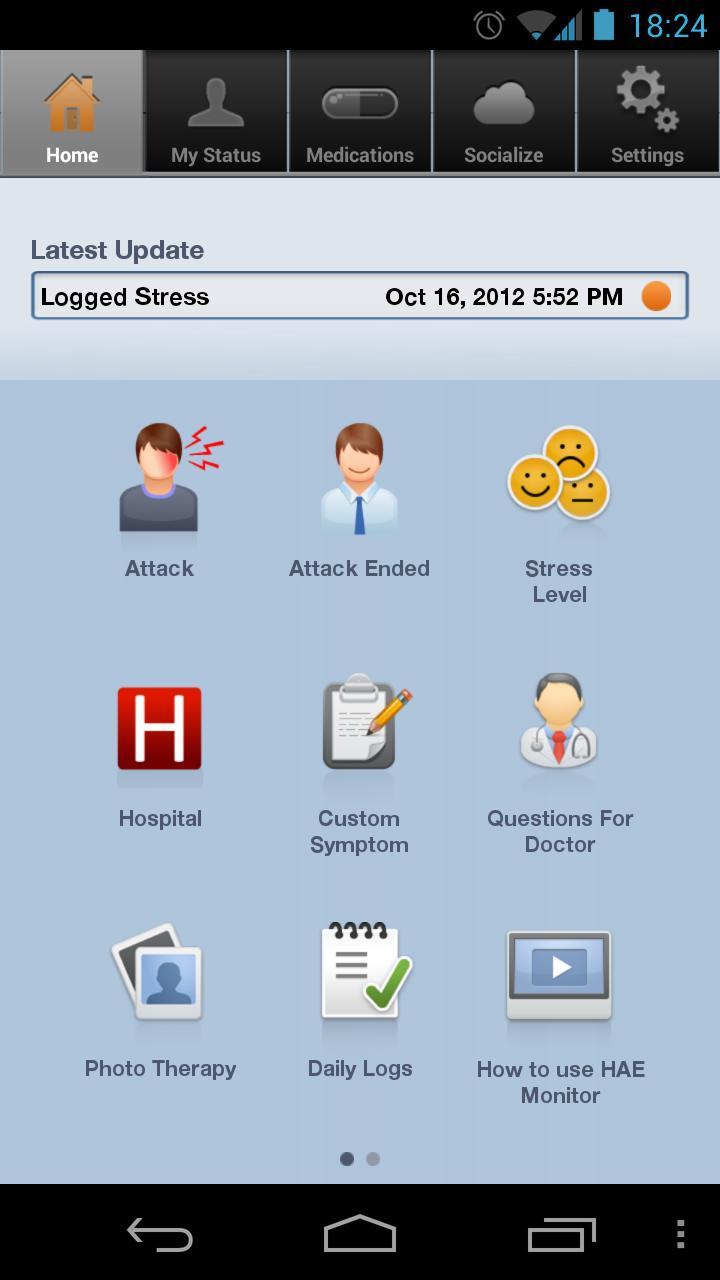The image size is (720, 1280).
Task: Select the Home tab
Action: tap(72, 113)
